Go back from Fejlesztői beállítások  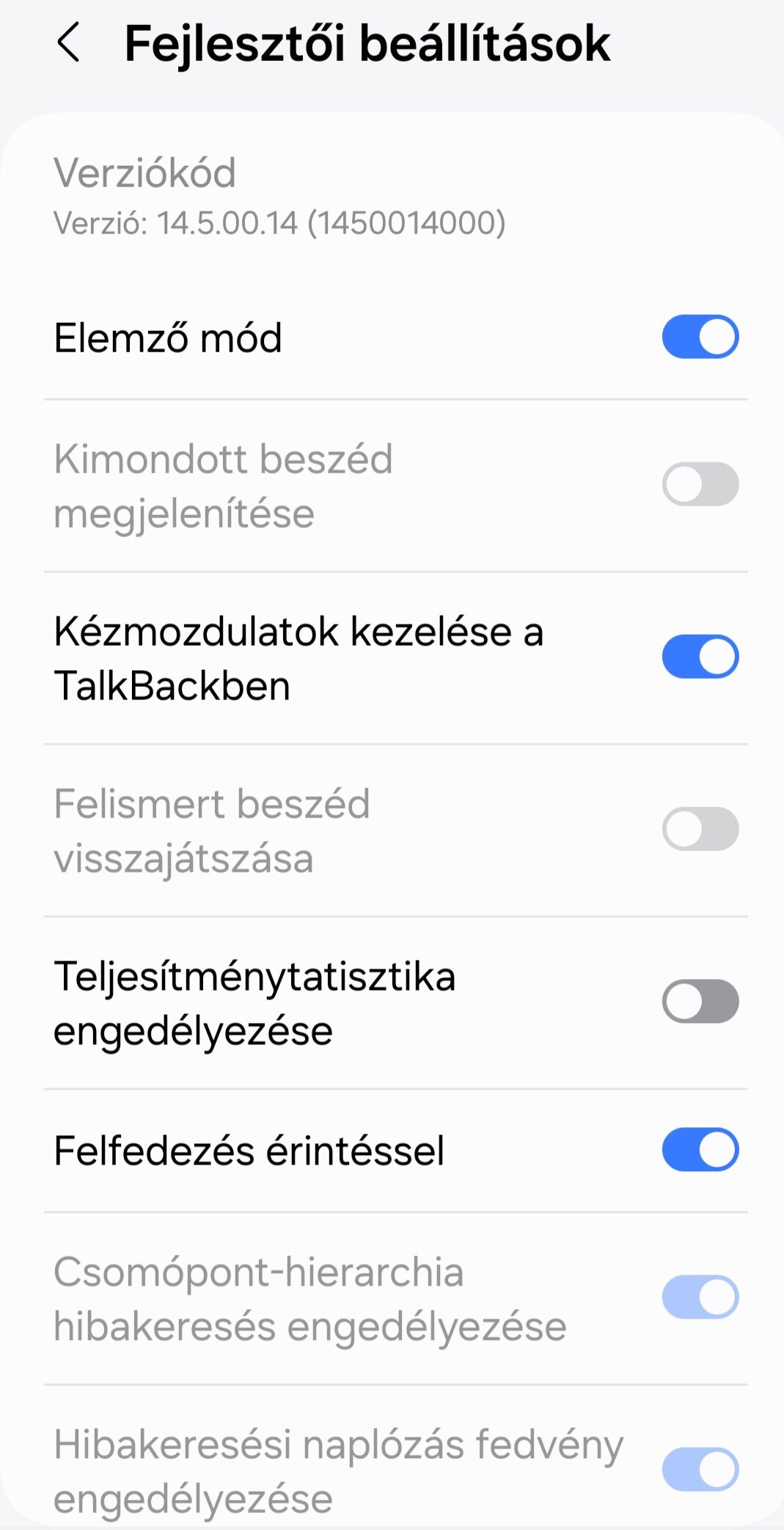point(68,43)
